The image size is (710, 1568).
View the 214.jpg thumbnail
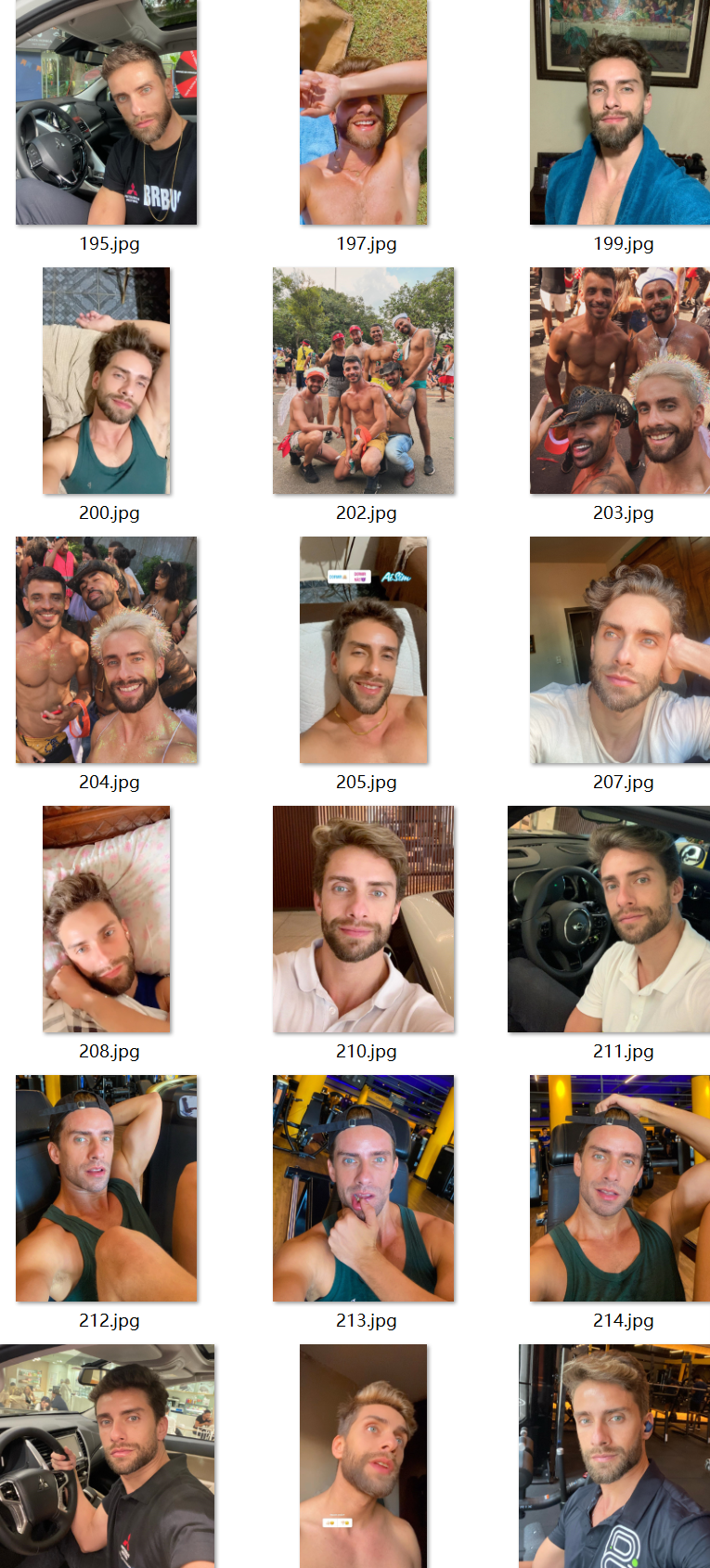619,1188
